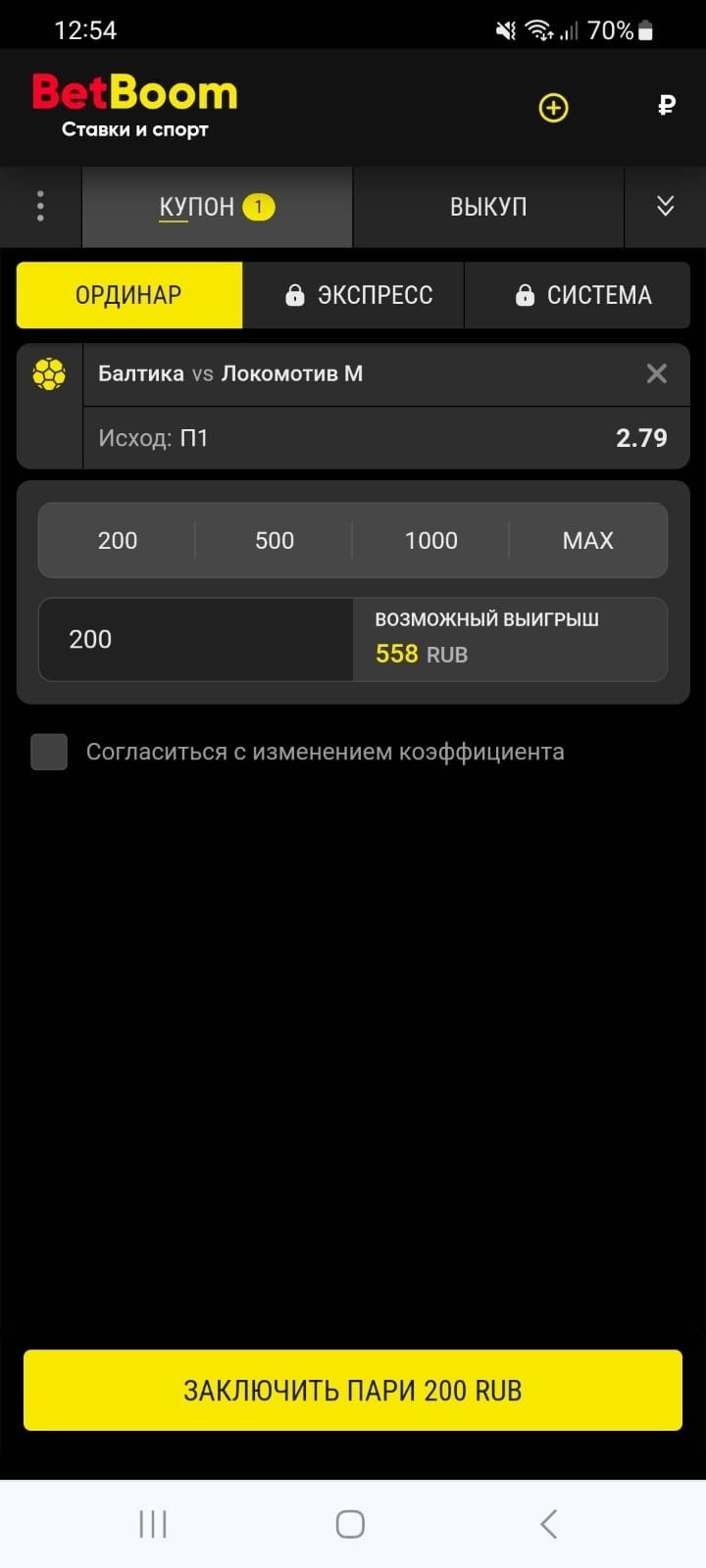Open the three-dot menu
Image resolution: width=706 pixels, height=1568 pixels.
pos(40,206)
